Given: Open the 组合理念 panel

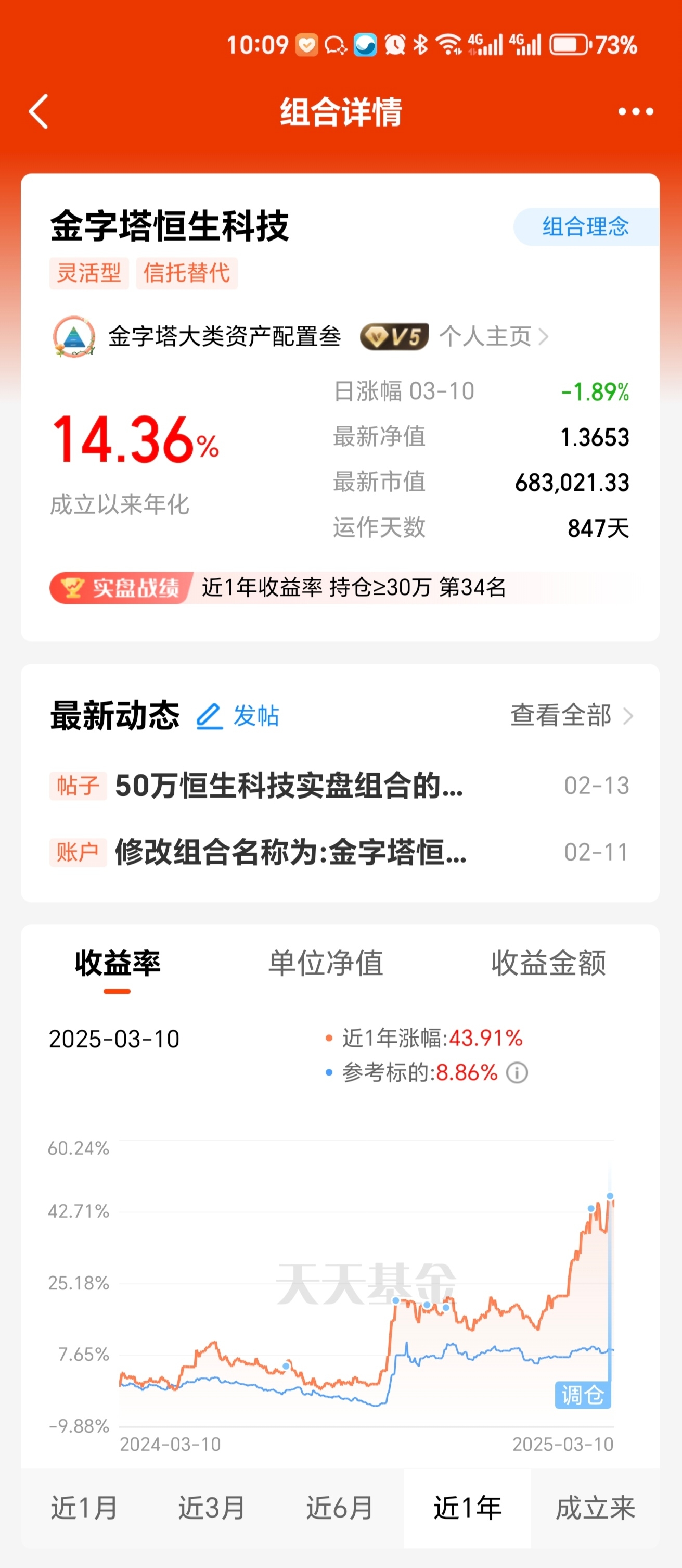Looking at the screenshot, I should point(586,227).
